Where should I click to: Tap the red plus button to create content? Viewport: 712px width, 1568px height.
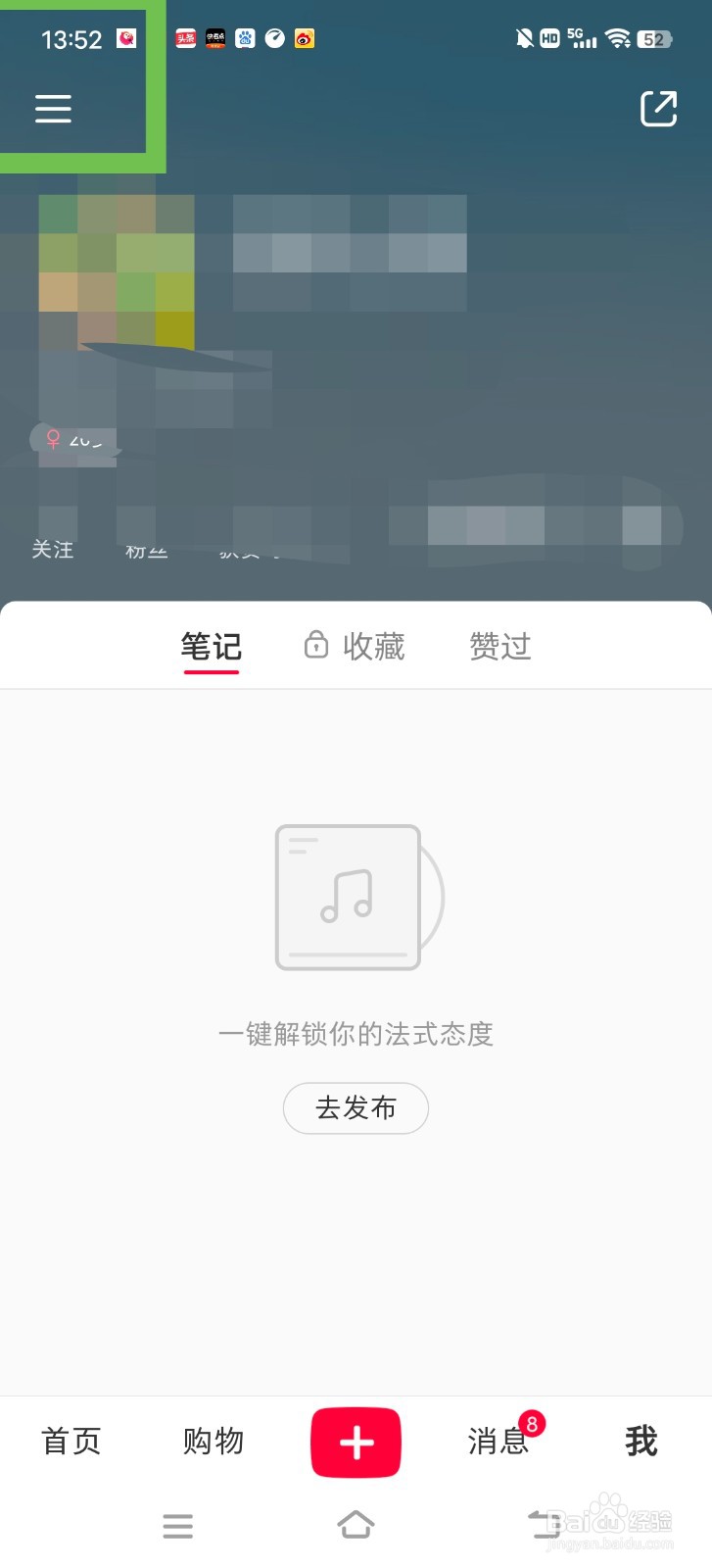356,1442
